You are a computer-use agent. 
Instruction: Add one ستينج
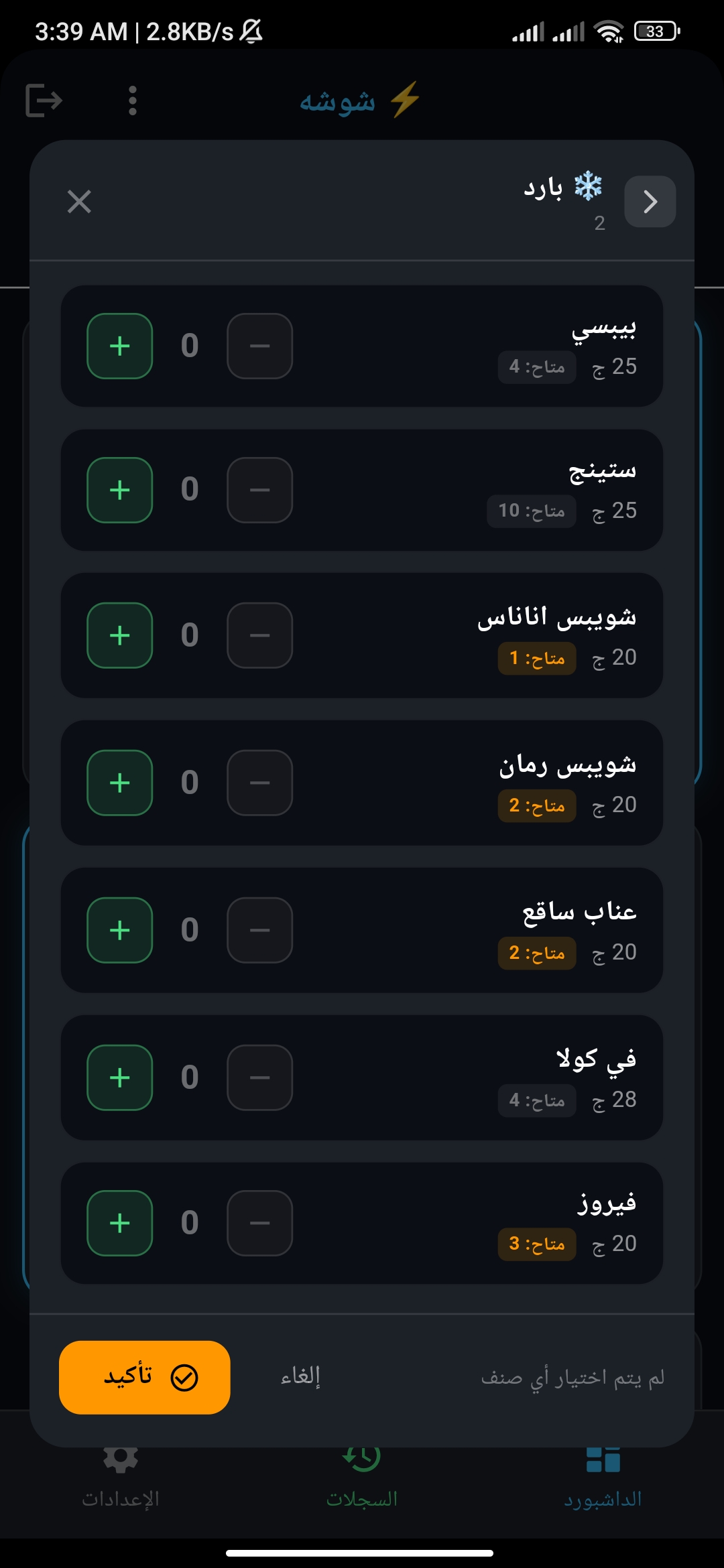point(120,490)
